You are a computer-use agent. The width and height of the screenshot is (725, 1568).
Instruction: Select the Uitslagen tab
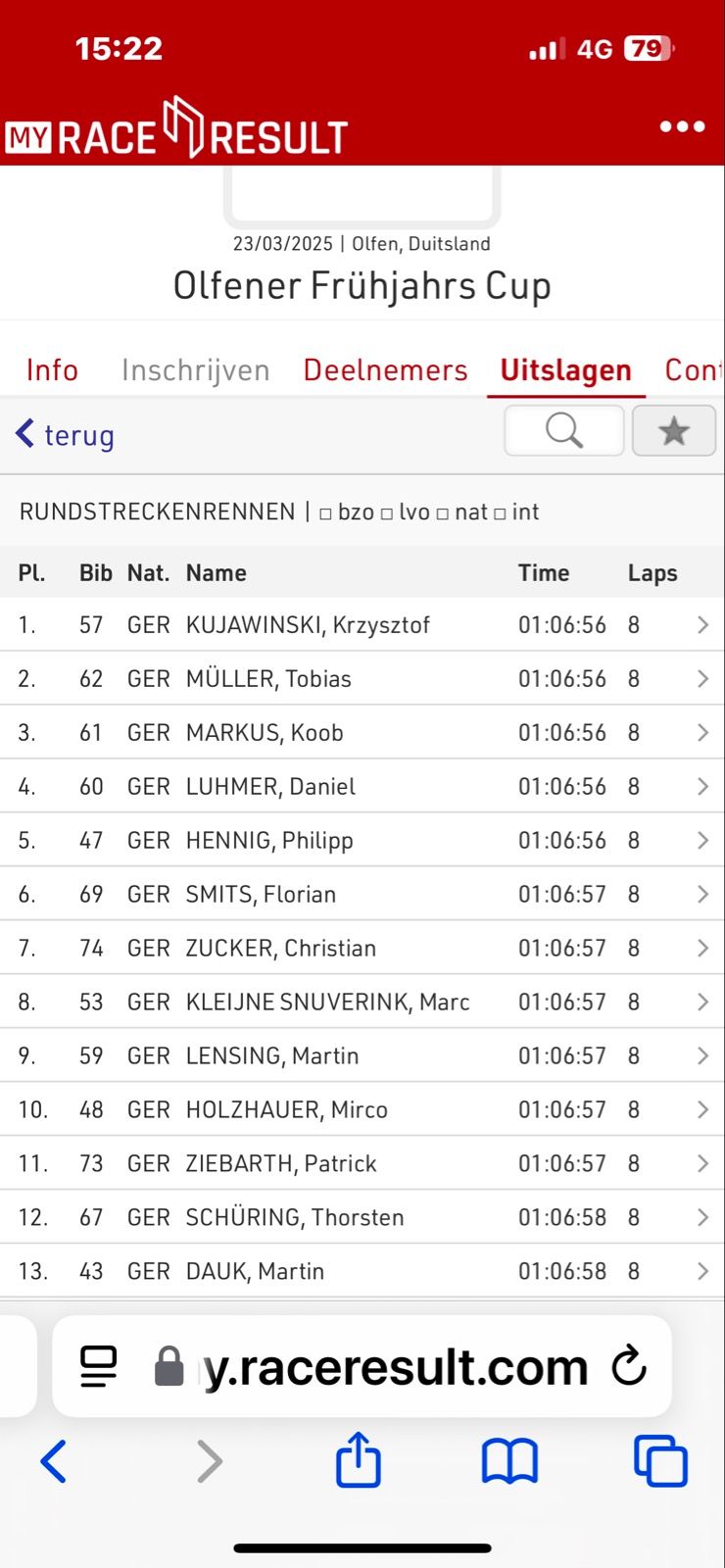[565, 369]
